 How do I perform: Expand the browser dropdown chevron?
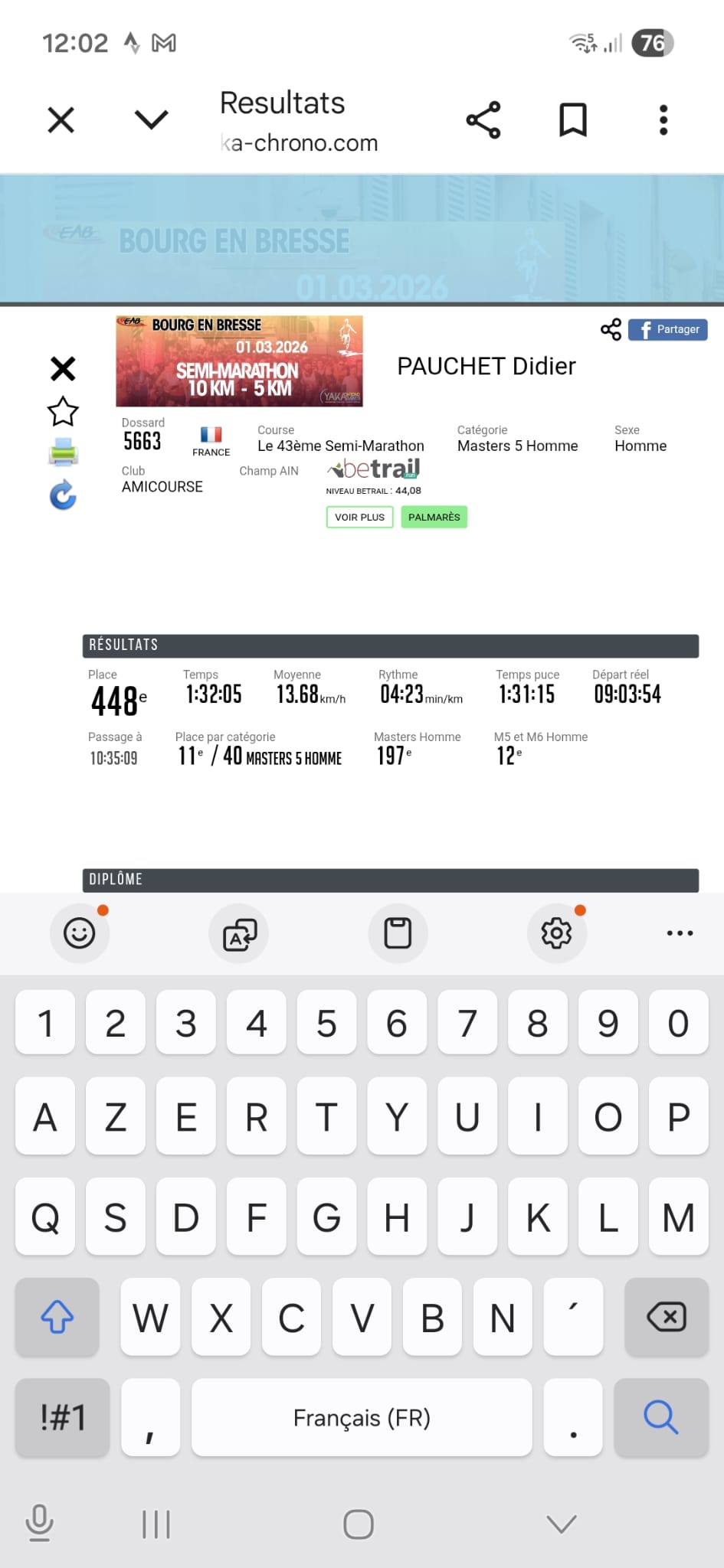tap(151, 119)
